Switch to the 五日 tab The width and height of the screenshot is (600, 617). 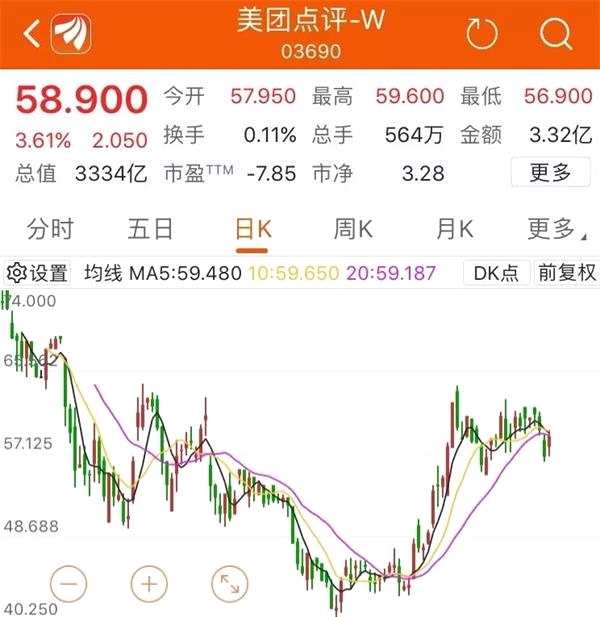(x=150, y=229)
